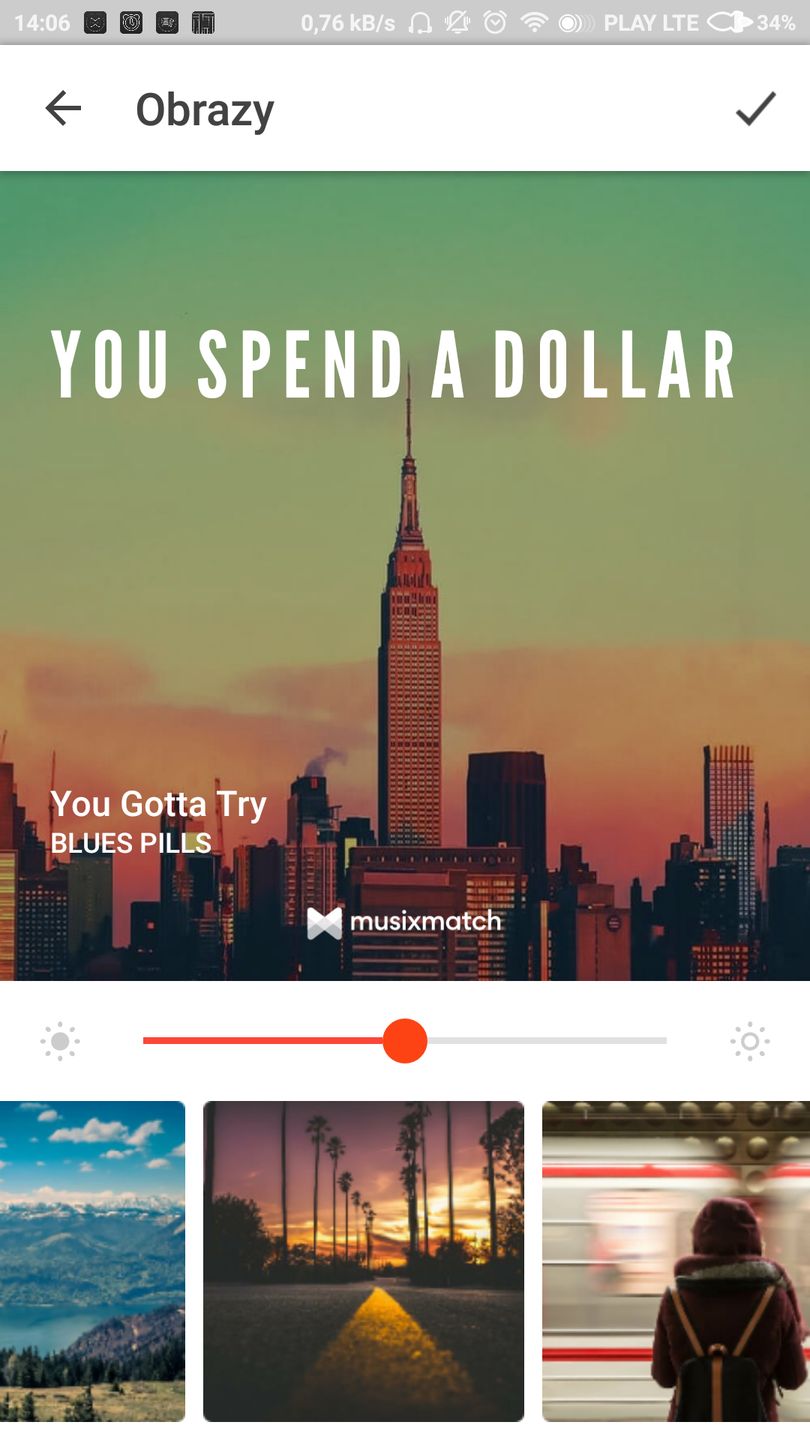Pick the subway train background image

coord(676,1260)
